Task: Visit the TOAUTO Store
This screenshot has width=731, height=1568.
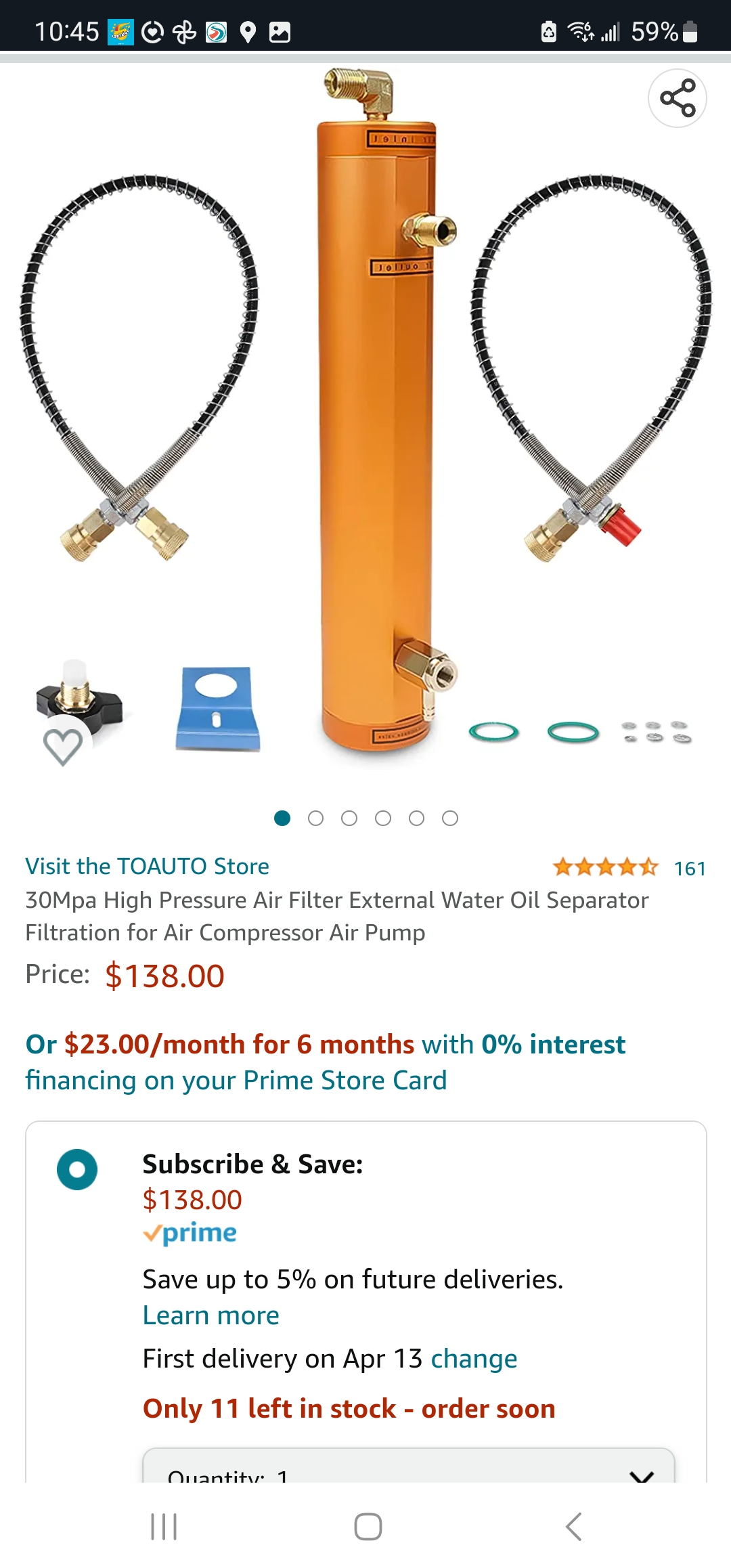Action: pyautogui.click(x=148, y=867)
